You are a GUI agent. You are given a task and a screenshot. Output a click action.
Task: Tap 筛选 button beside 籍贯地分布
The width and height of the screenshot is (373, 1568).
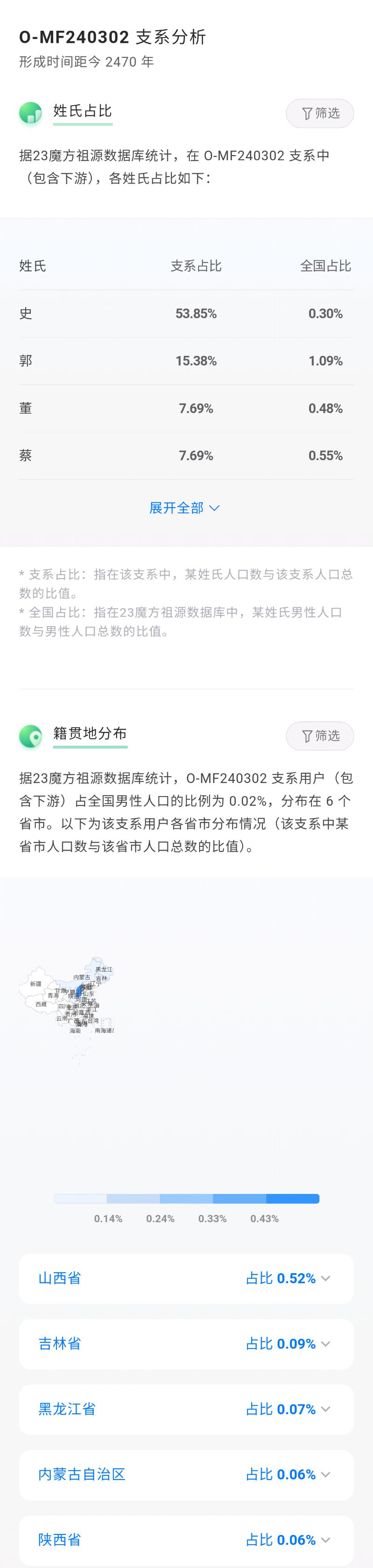point(320,736)
